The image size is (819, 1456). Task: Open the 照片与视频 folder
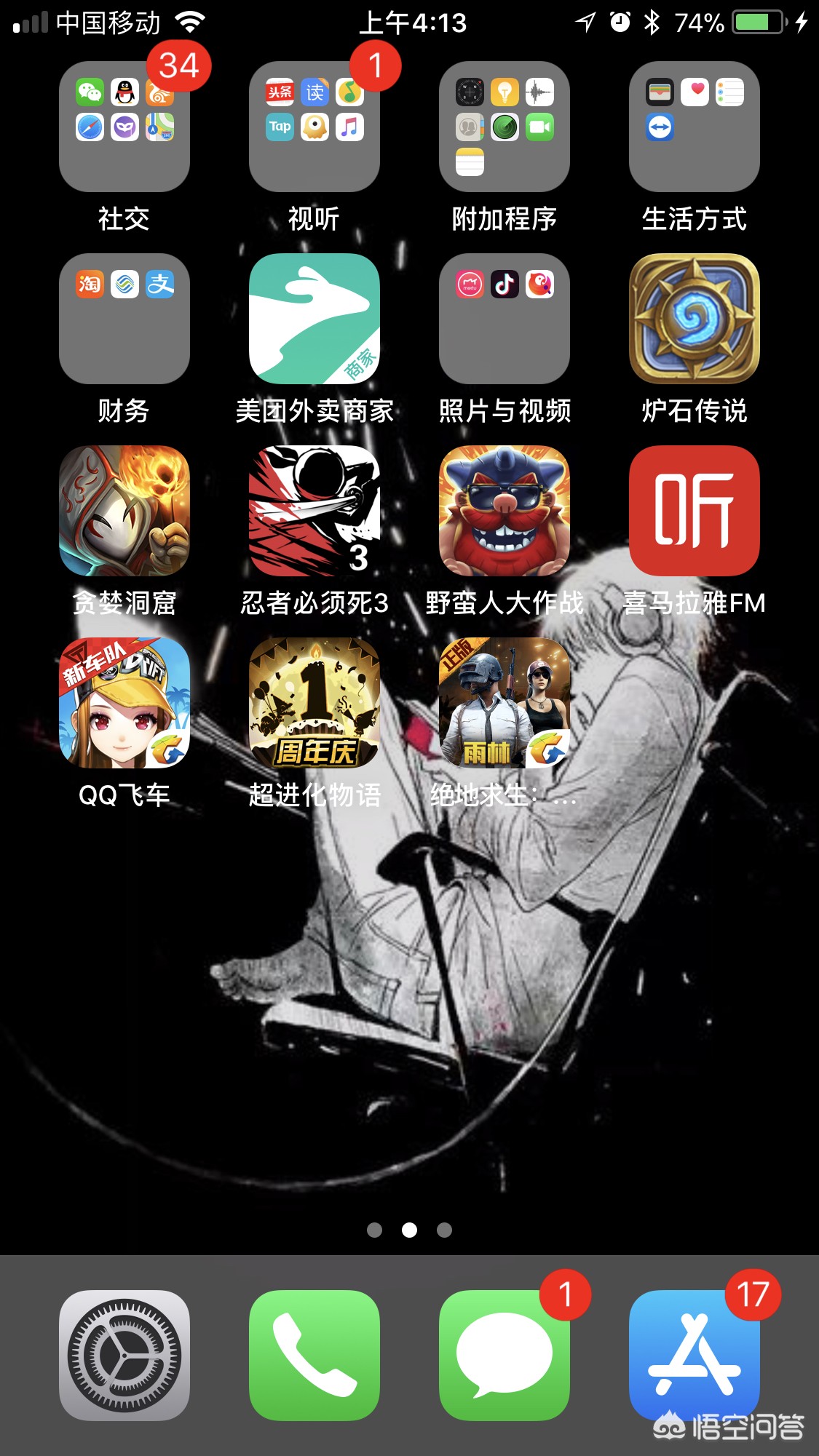[504, 319]
